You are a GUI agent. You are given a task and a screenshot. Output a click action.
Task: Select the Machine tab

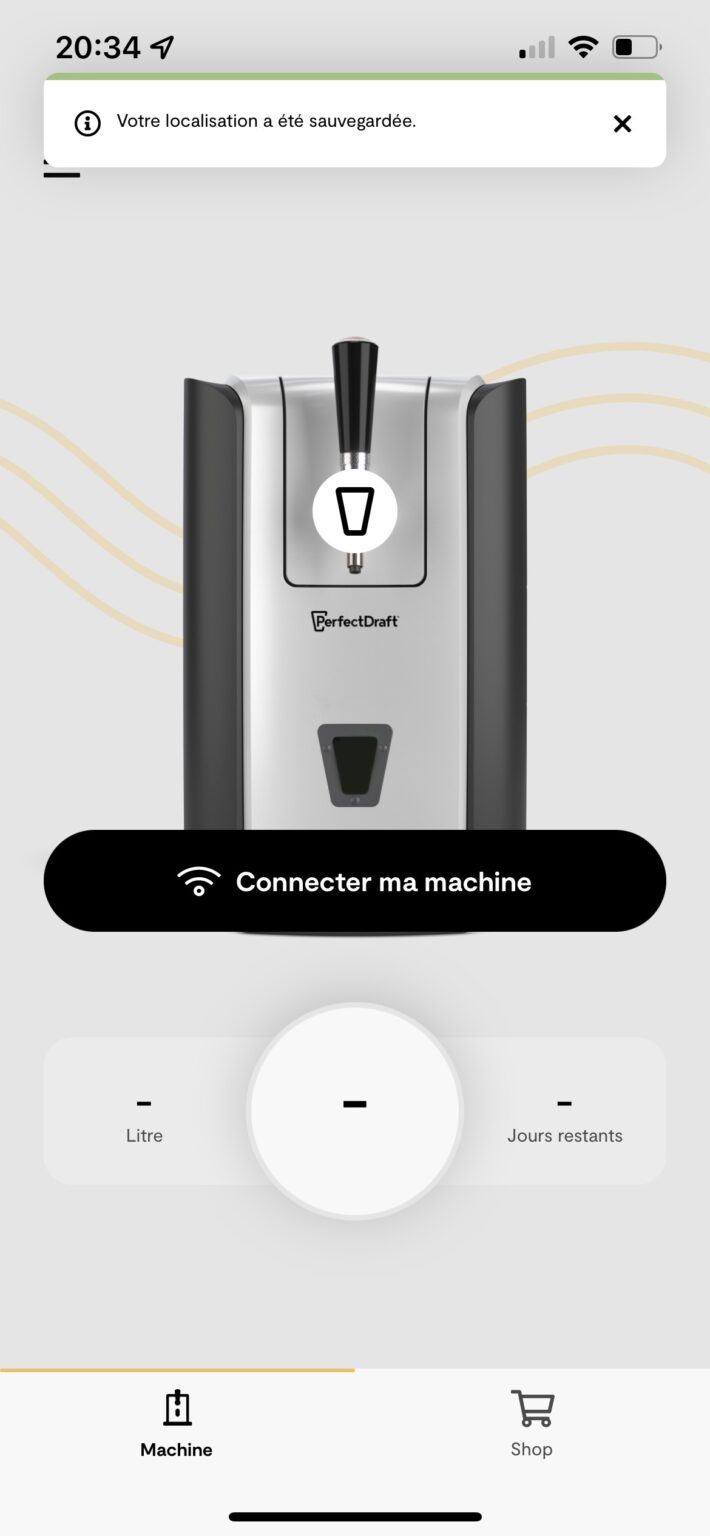[x=177, y=1424]
